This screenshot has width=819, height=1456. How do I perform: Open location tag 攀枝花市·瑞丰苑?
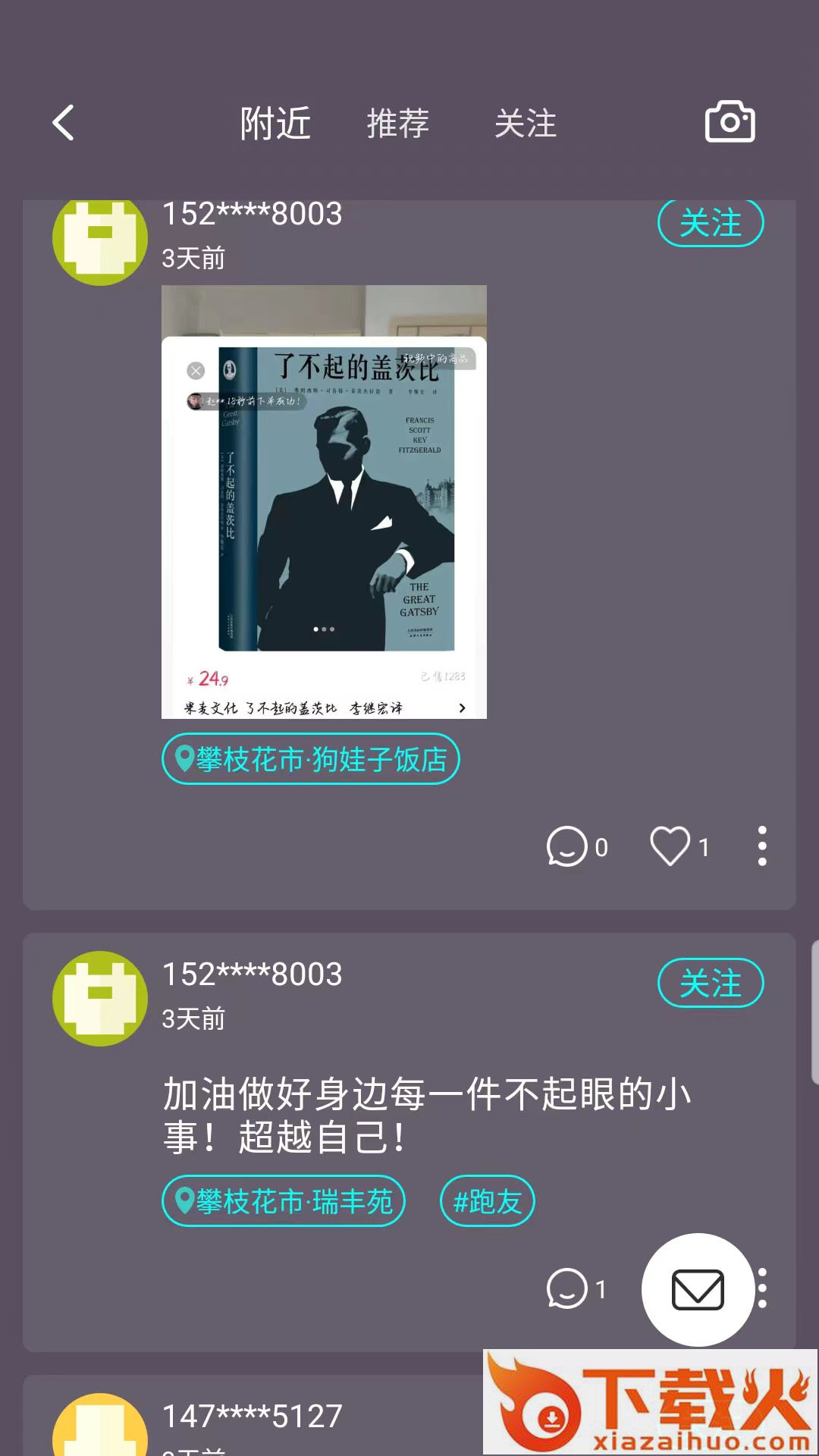click(284, 1201)
